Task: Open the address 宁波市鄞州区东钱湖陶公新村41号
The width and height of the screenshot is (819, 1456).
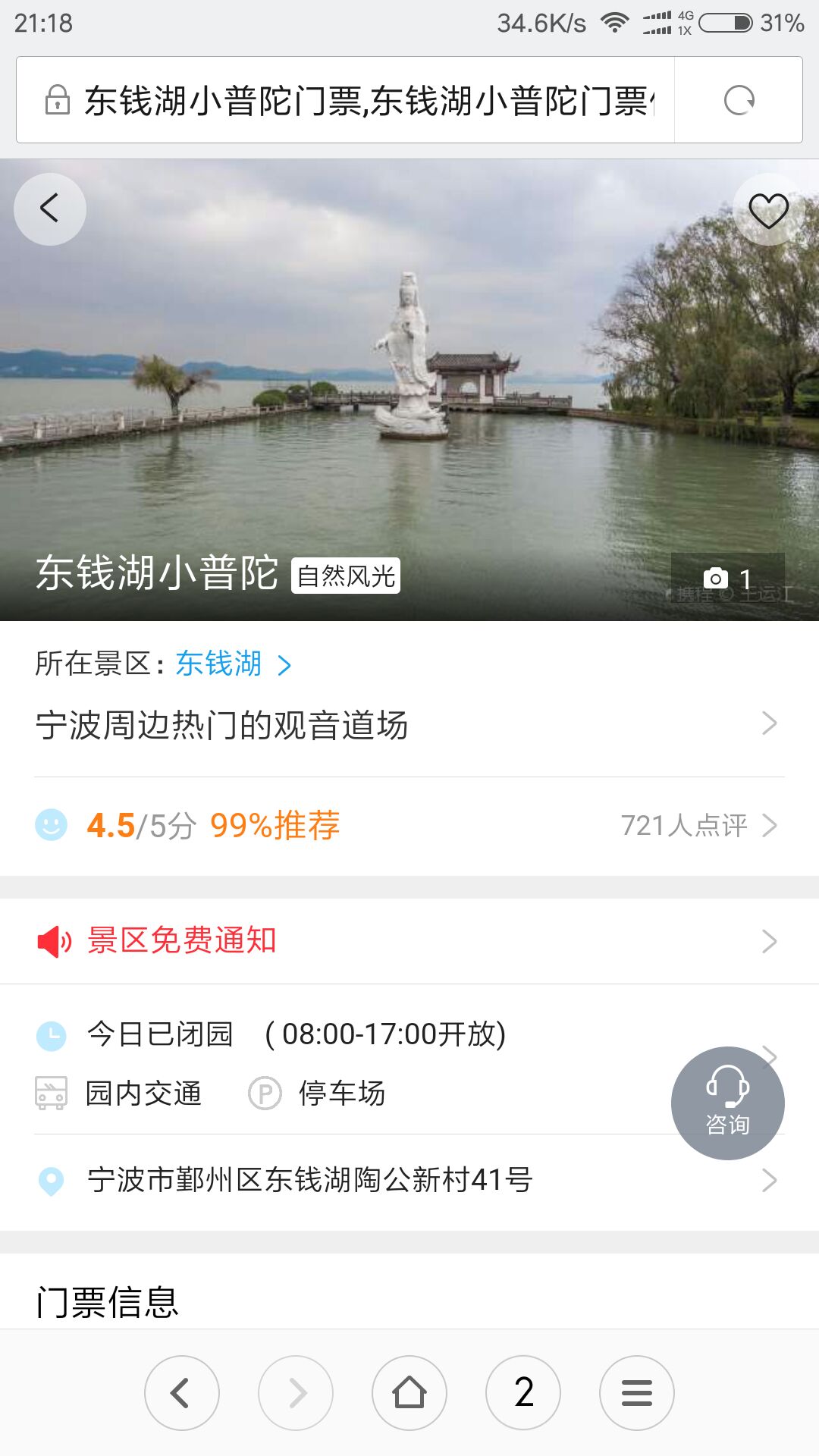Action: pos(409,1180)
